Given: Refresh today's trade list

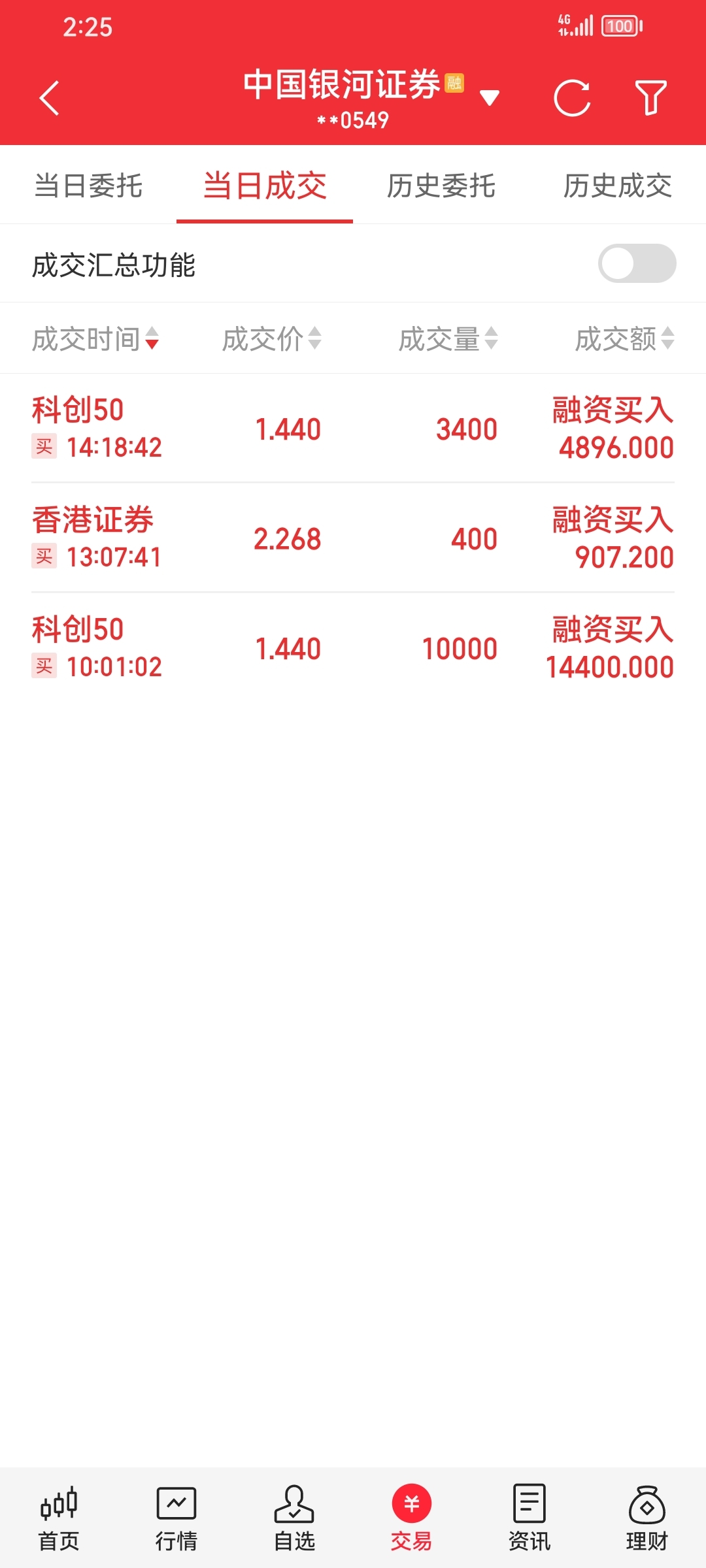Looking at the screenshot, I should tap(572, 98).
